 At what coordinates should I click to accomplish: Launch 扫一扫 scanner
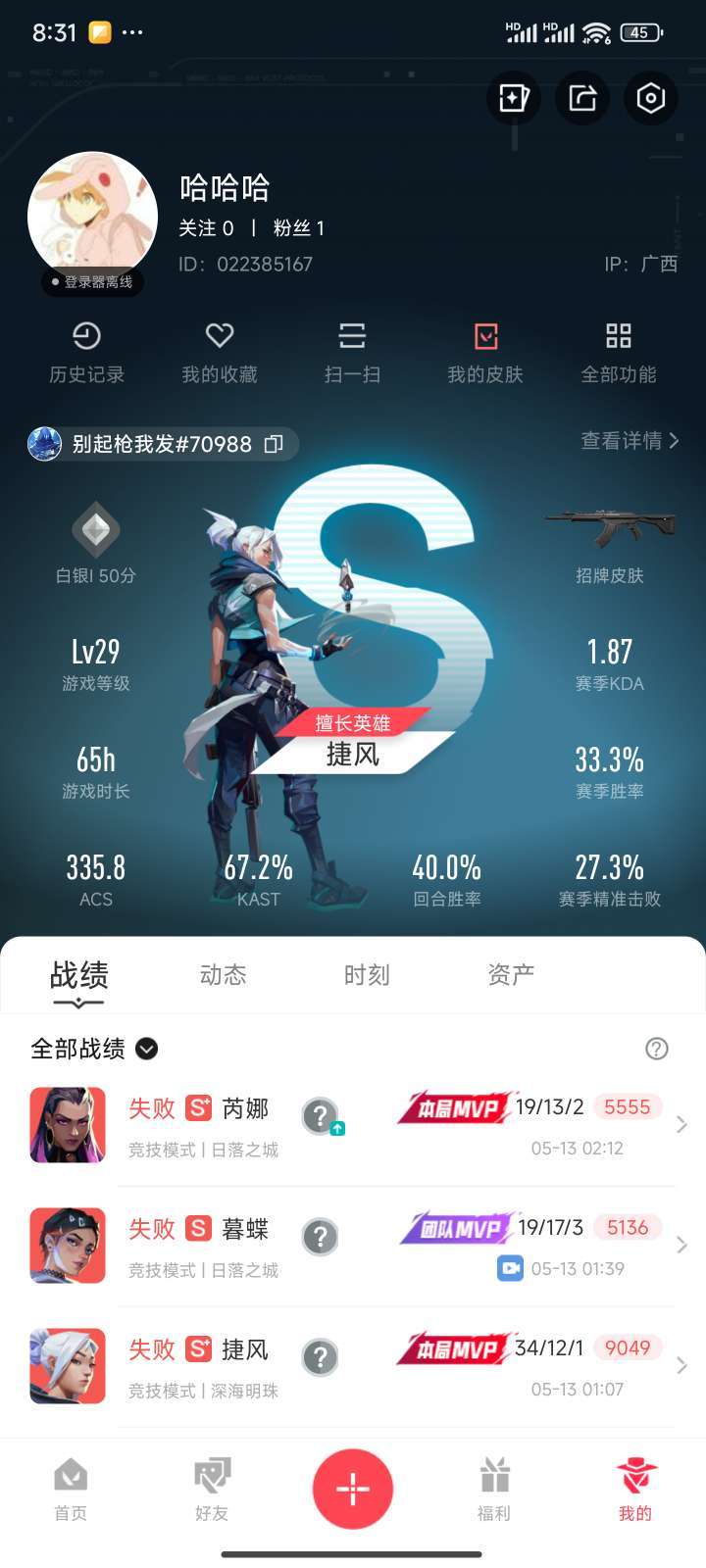(x=352, y=353)
